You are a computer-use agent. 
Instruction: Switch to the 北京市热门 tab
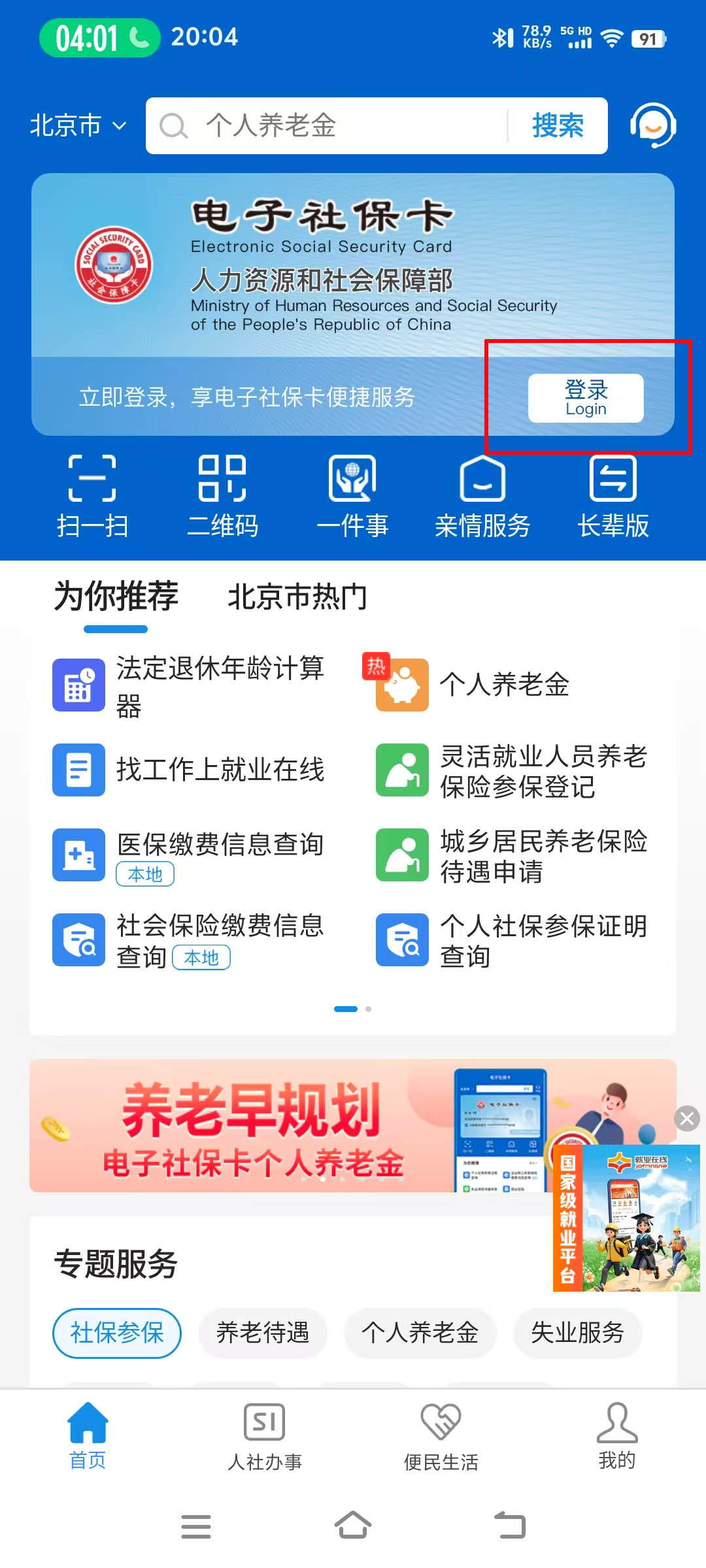(297, 596)
